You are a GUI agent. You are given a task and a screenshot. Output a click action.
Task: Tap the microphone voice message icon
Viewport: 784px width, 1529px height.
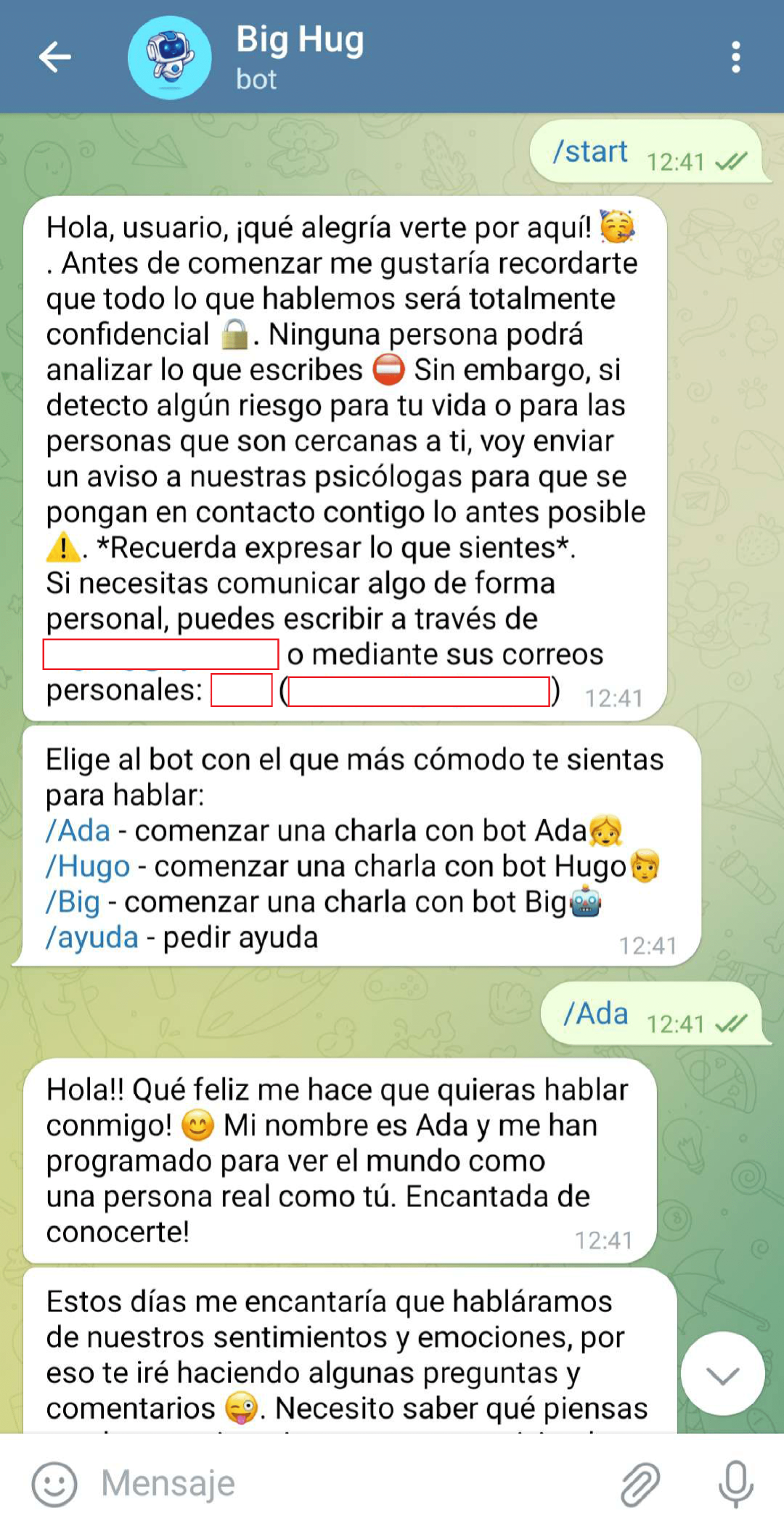coord(735,1484)
